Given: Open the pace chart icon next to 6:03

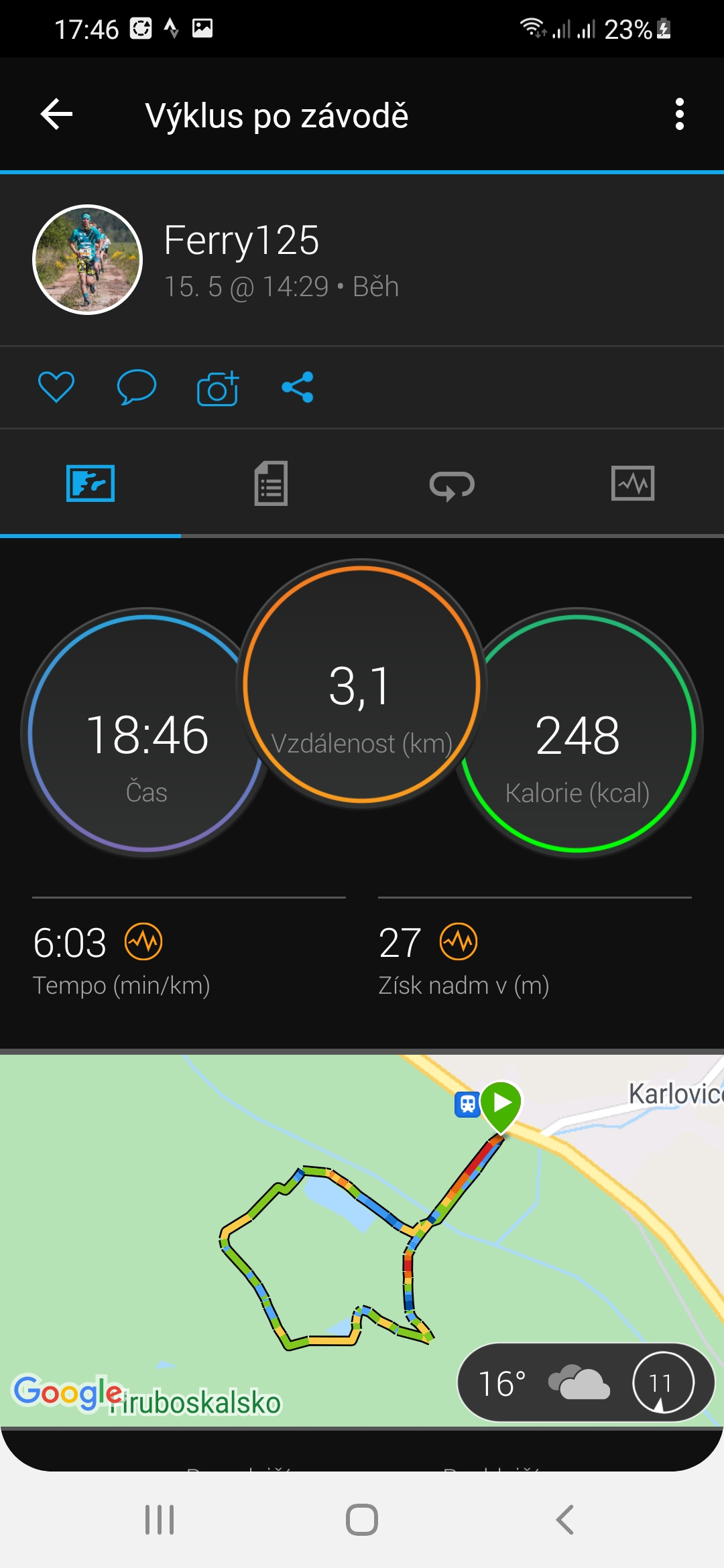Looking at the screenshot, I should coord(143,941).
